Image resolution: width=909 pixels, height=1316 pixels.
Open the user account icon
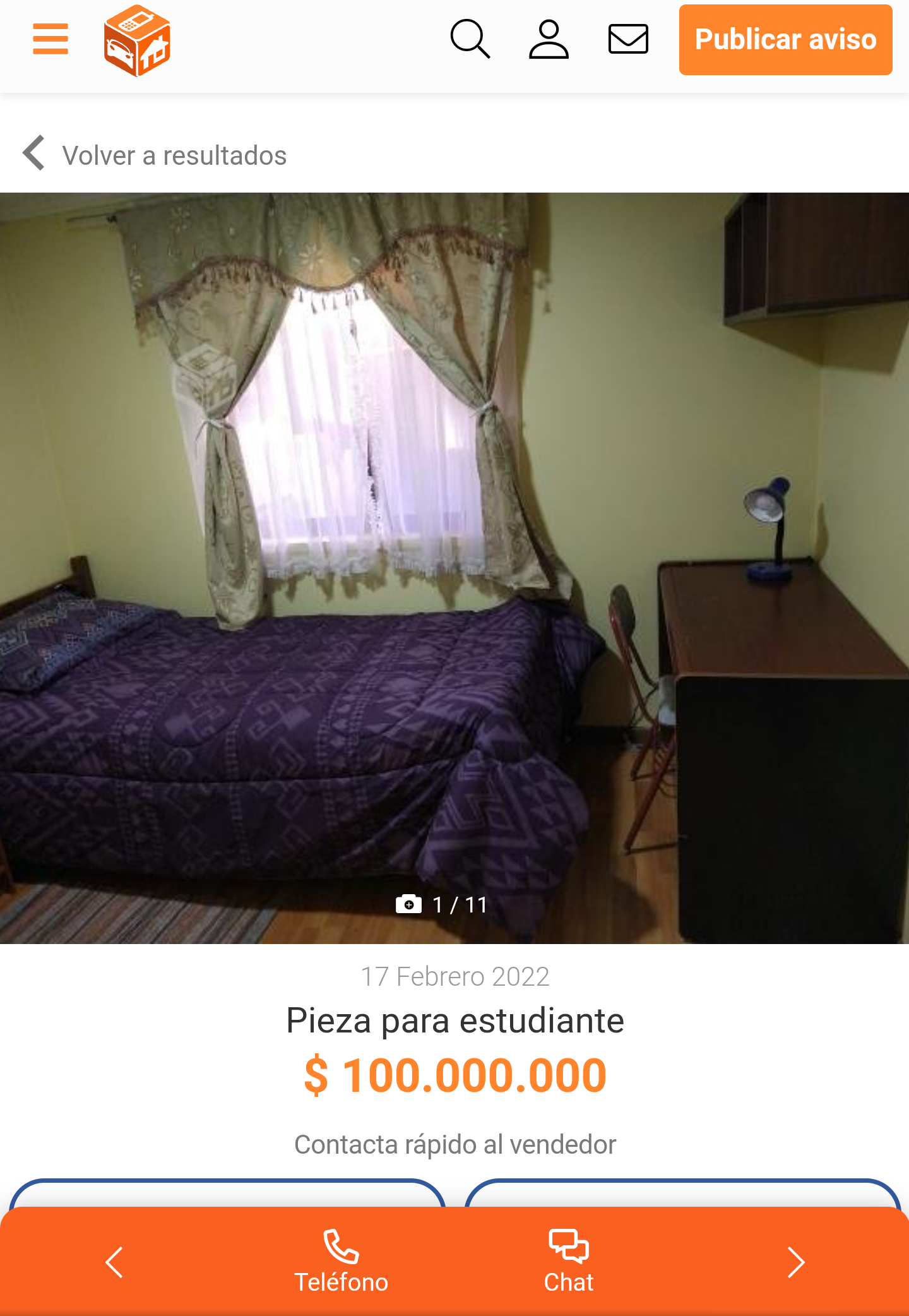tap(549, 39)
